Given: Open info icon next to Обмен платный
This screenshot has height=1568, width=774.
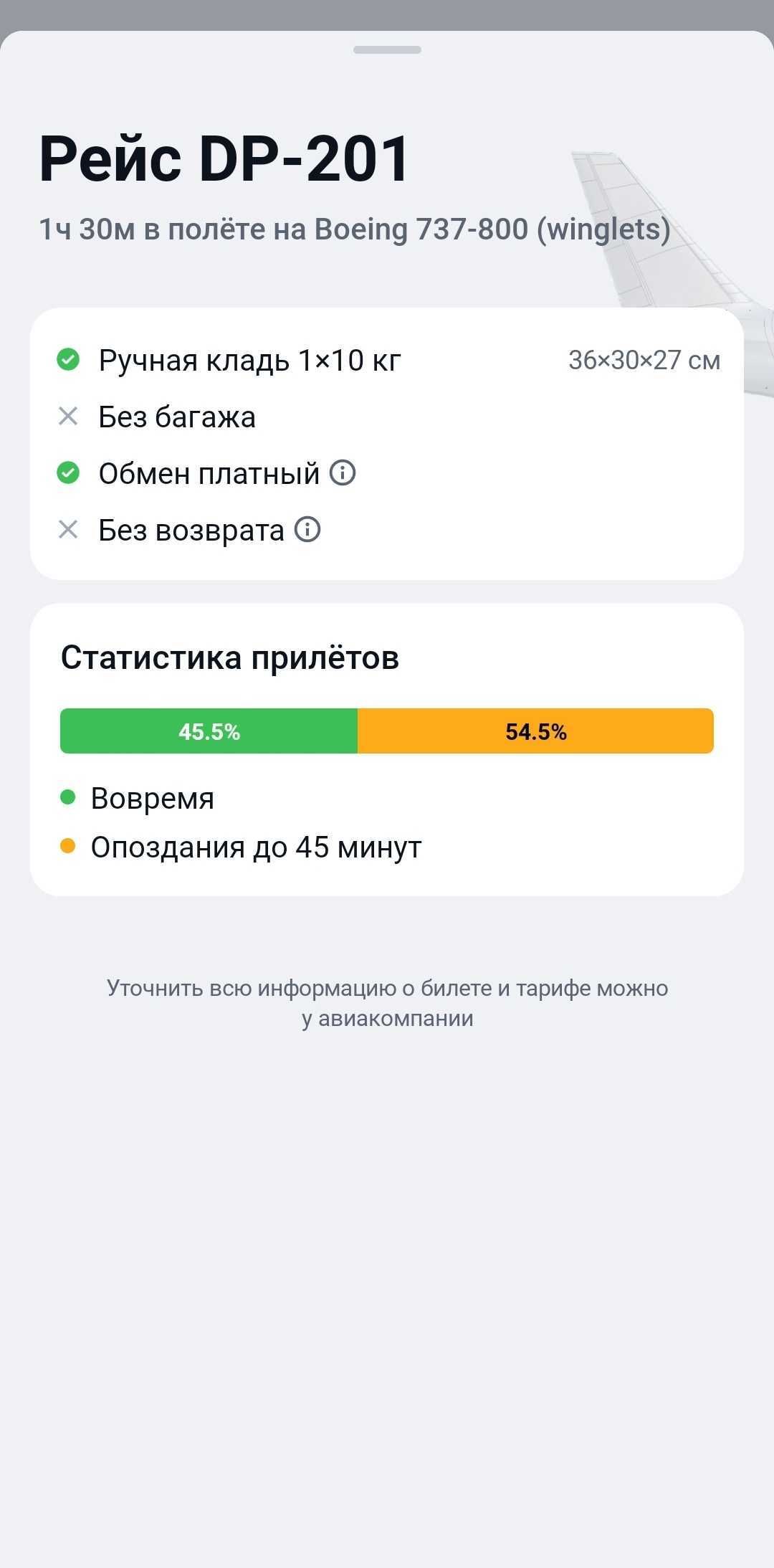Looking at the screenshot, I should click(x=343, y=473).
